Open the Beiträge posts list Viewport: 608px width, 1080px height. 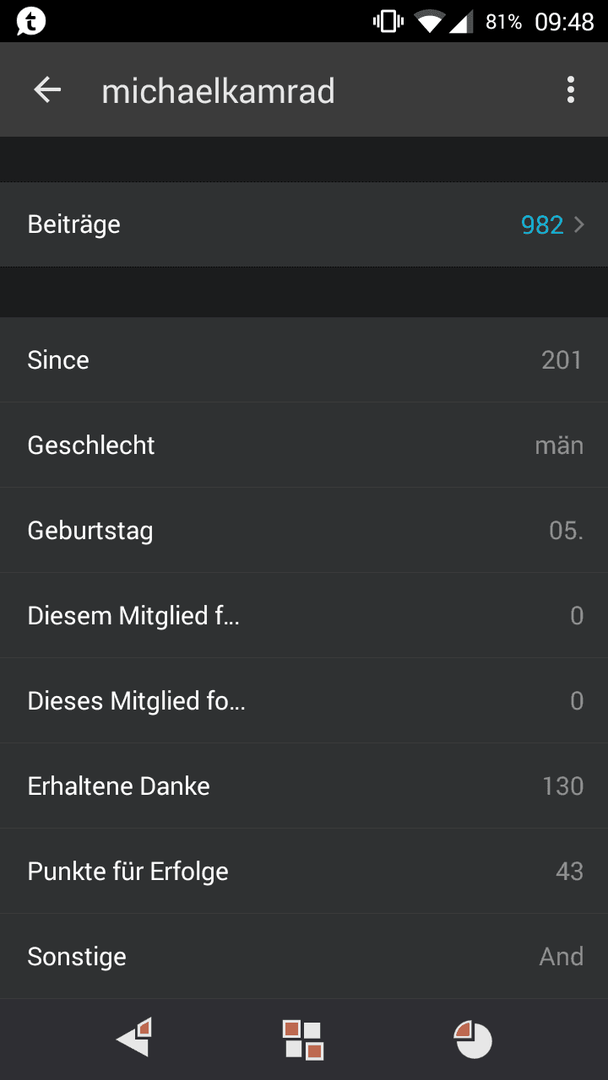[x=304, y=225]
